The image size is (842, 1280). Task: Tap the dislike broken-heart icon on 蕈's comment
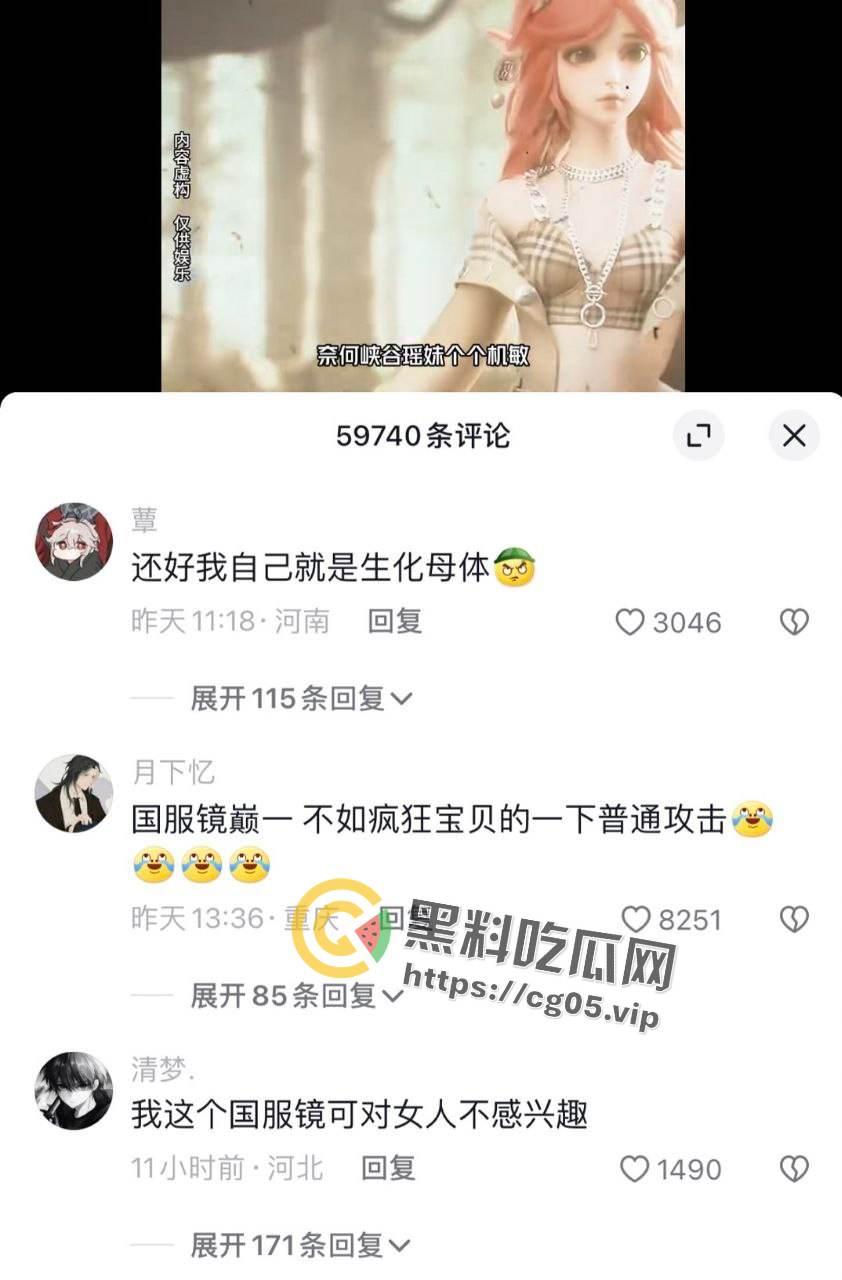click(795, 621)
